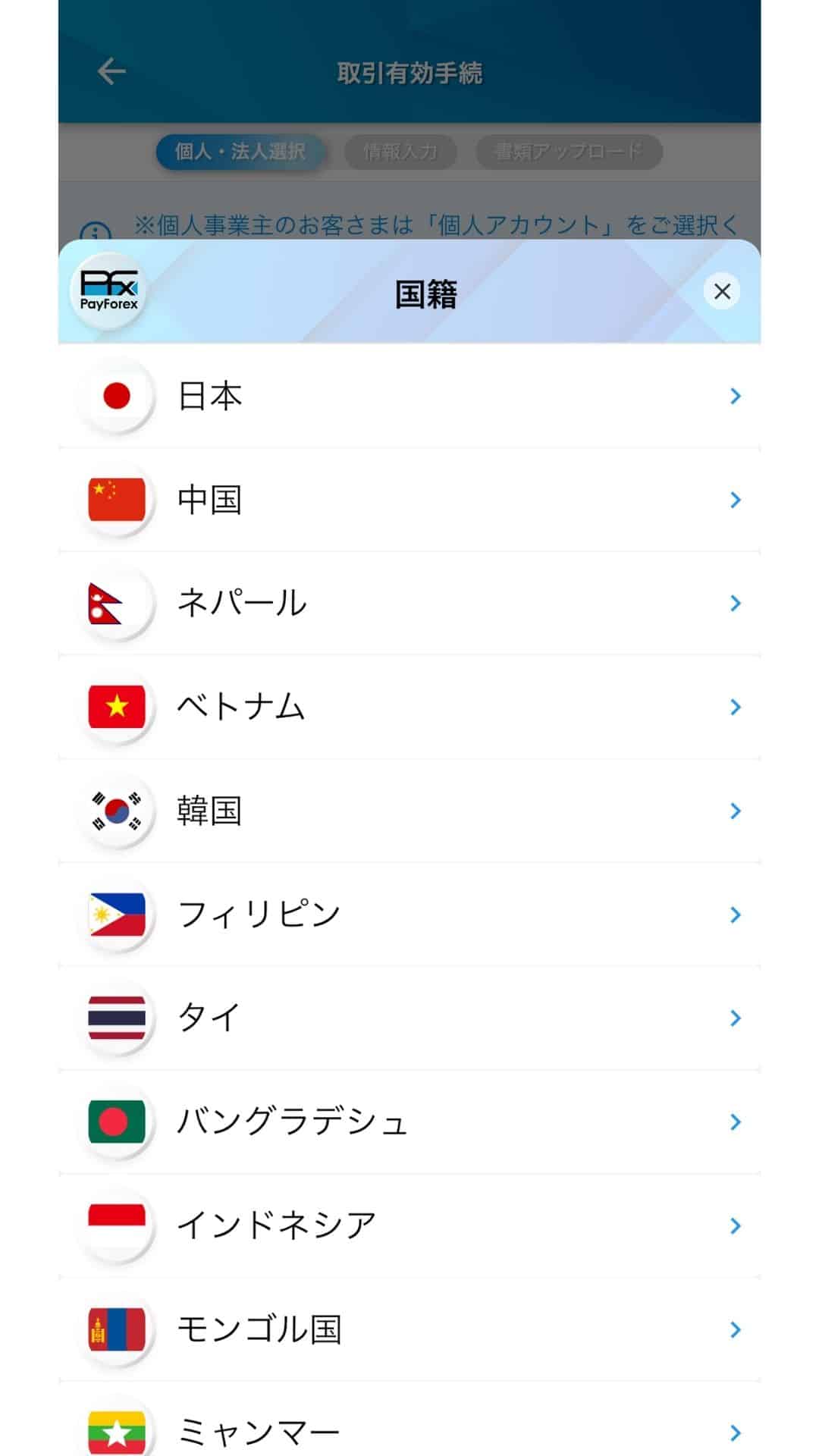The image size is (819, 1456).
Task: Click the Philippines flag icon
Action: pos(118,915)
